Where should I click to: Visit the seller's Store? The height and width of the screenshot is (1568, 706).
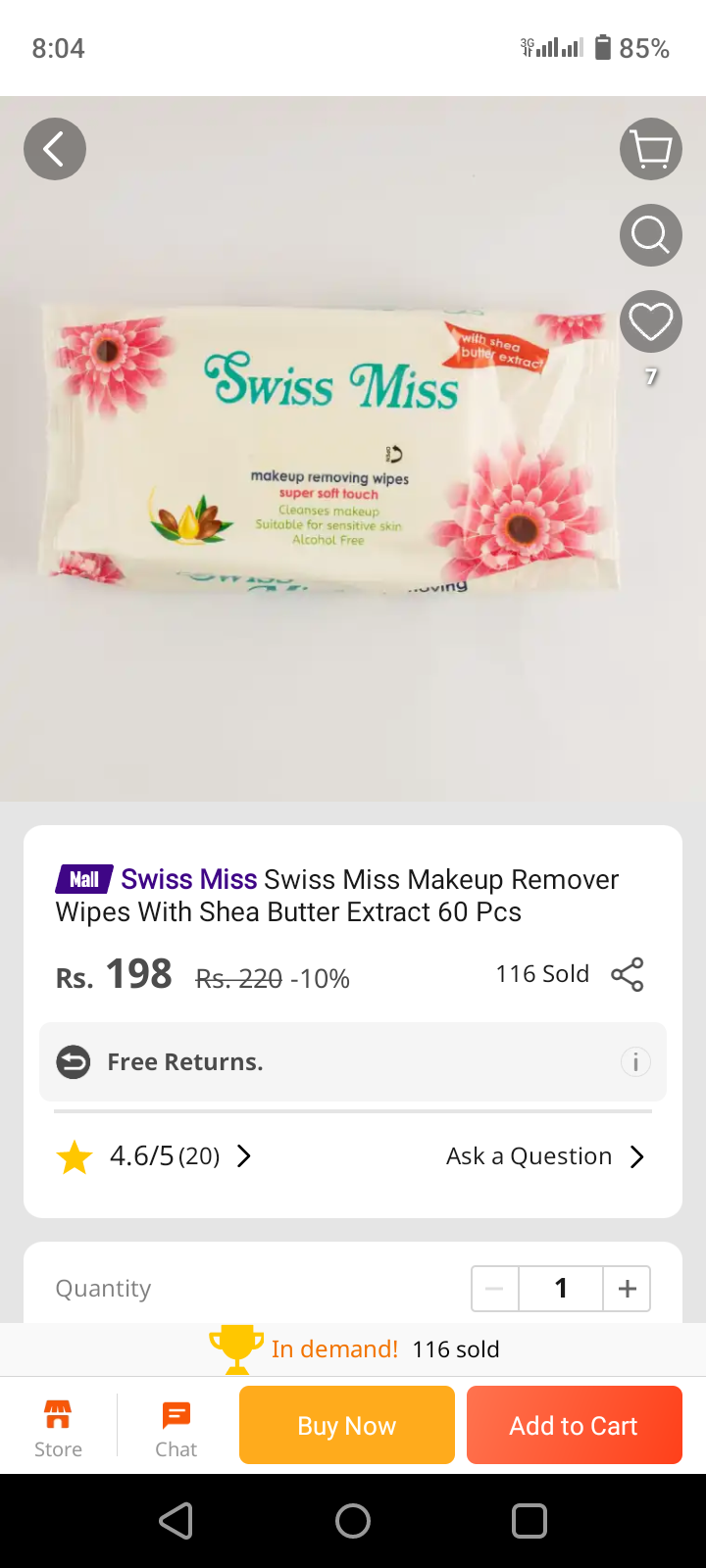click(x=58, y=1428)
